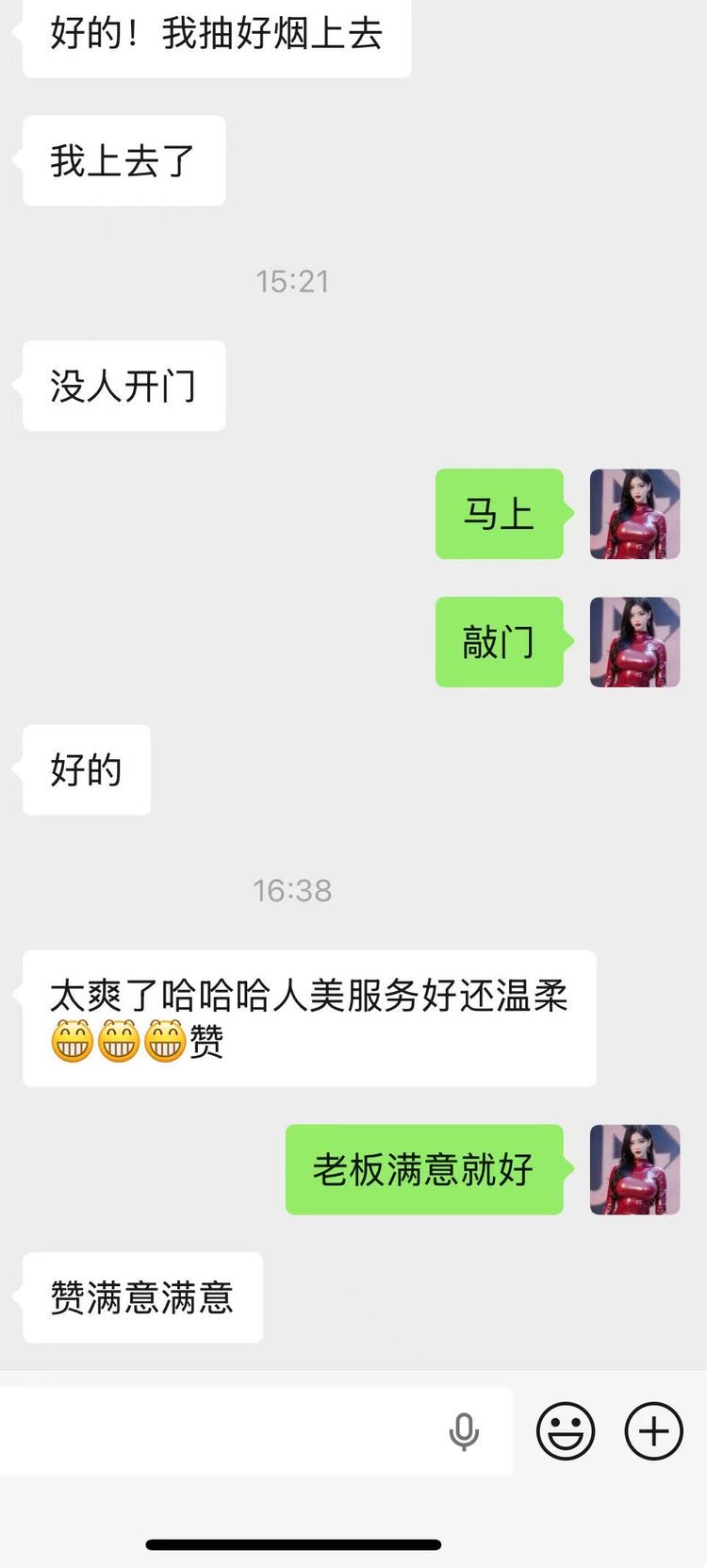Open the emoji sticker panel
The image size is (707, 1568).
point(566,1431)
